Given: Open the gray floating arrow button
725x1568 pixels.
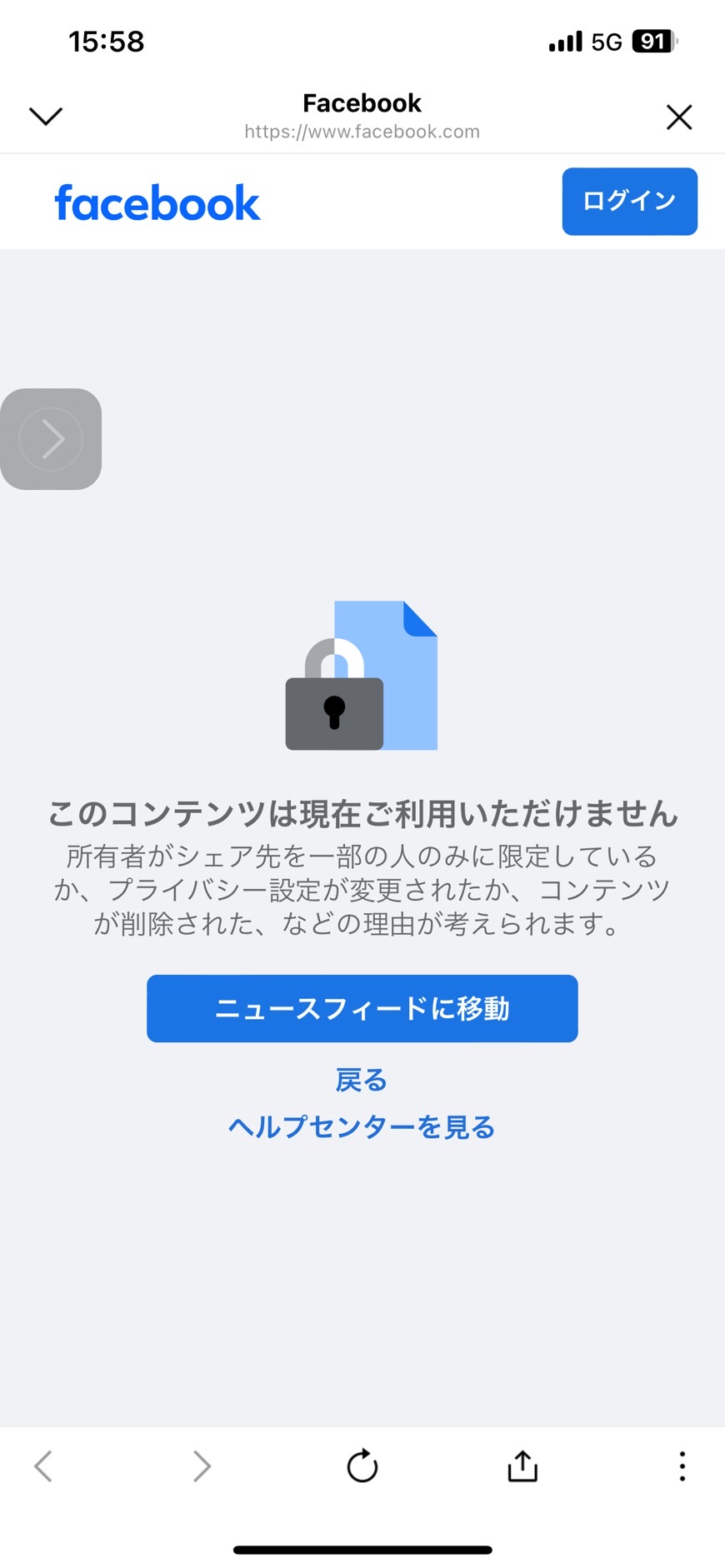Looking at the screenshot, I should 51,439.
